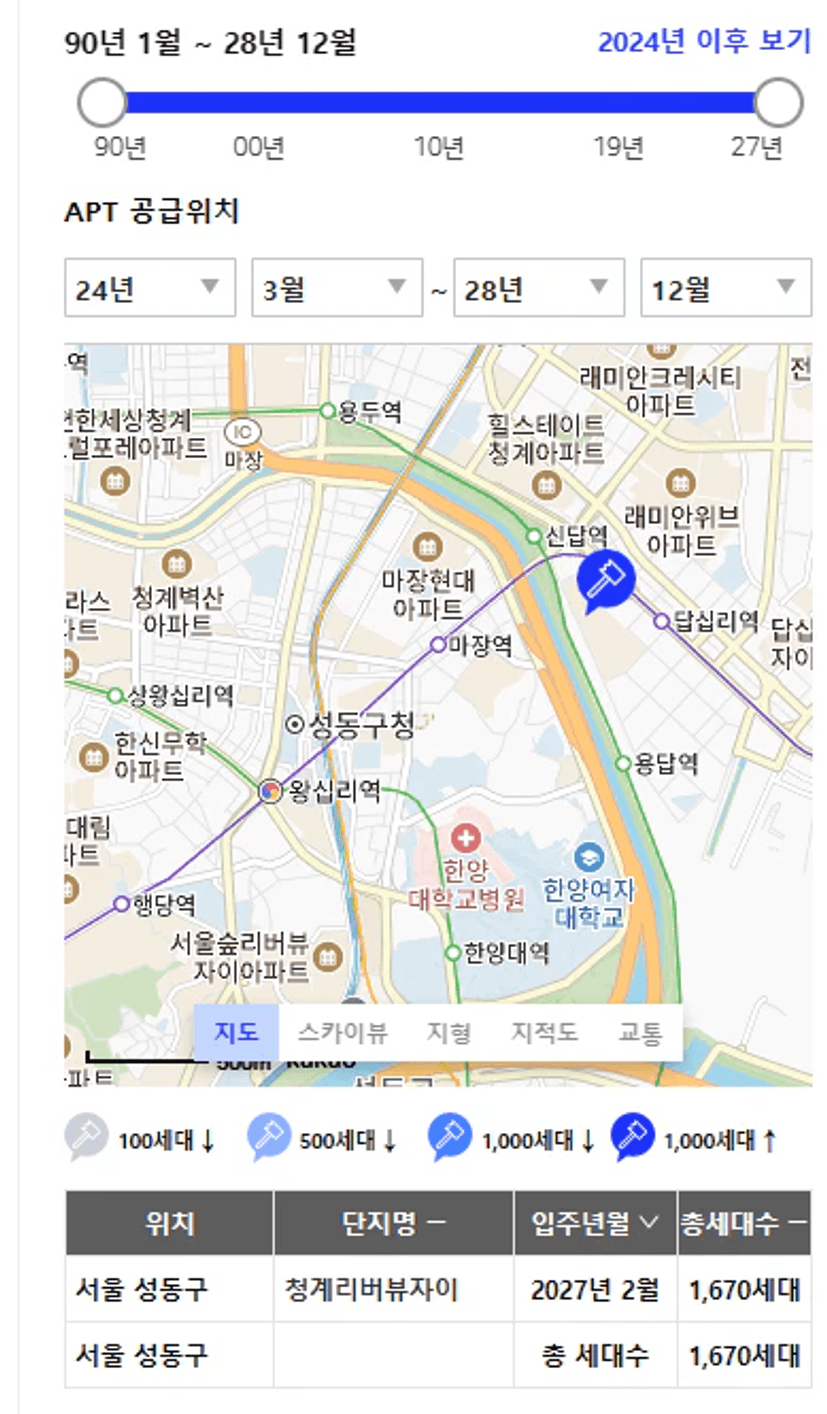Show 교통 traffic layer on map
The image size is (827, 1414).
640,1033
